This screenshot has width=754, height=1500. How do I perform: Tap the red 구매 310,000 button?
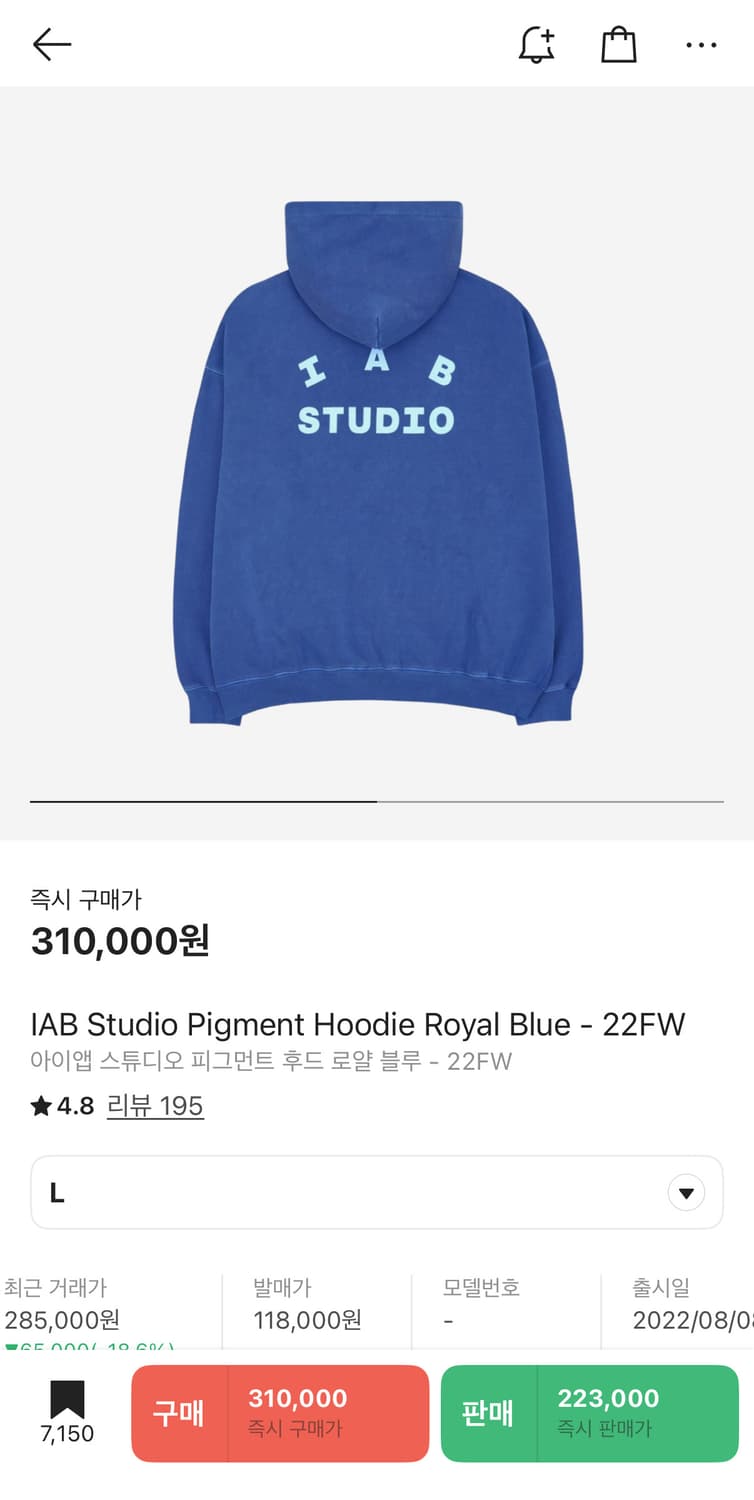pos(280,1413)
